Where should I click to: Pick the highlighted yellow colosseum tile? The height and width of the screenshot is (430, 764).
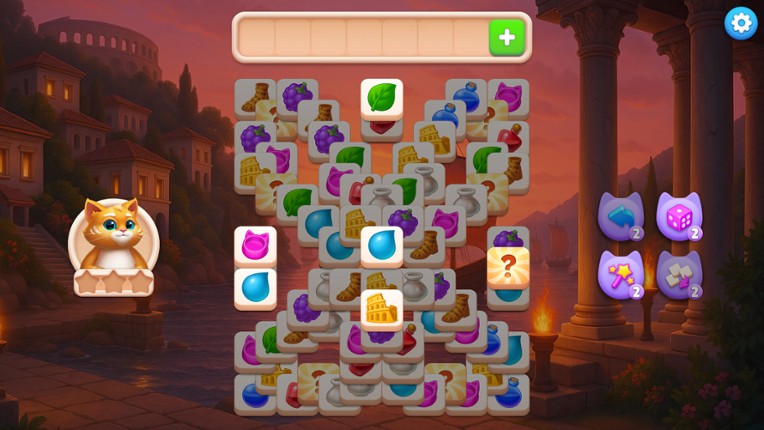382,308
